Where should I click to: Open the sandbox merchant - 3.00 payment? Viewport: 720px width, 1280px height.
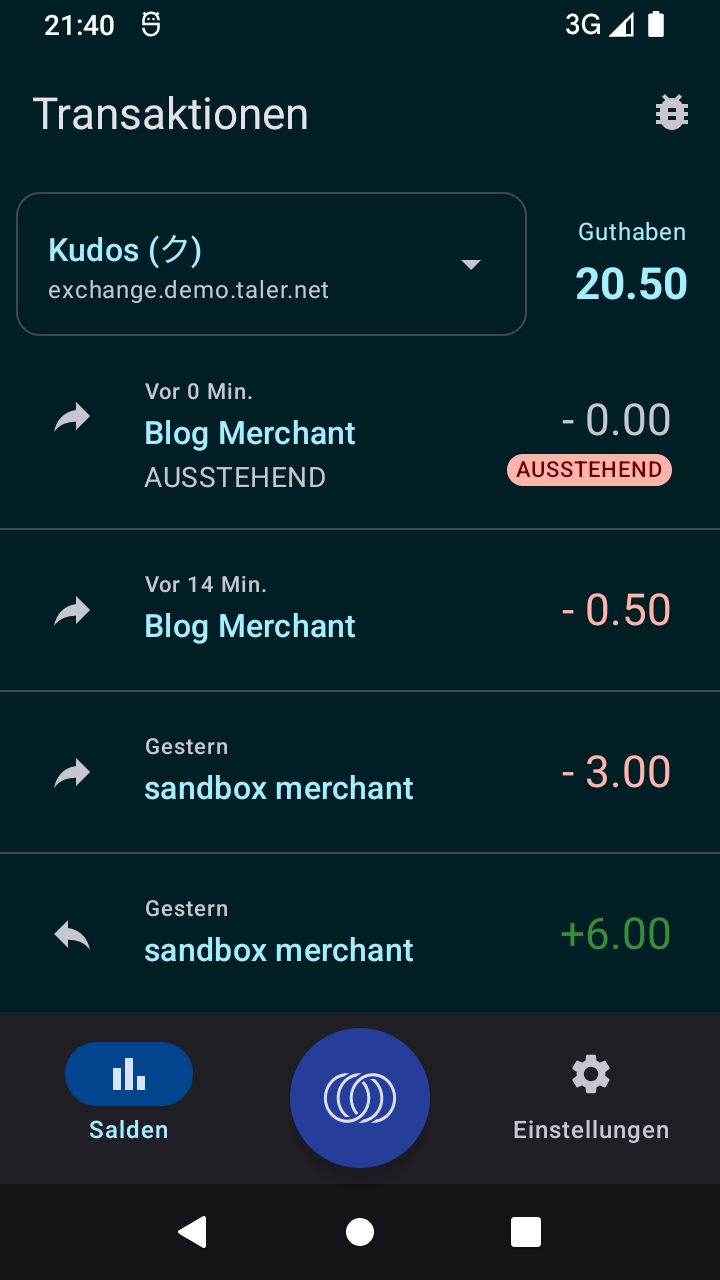point(360,773)
